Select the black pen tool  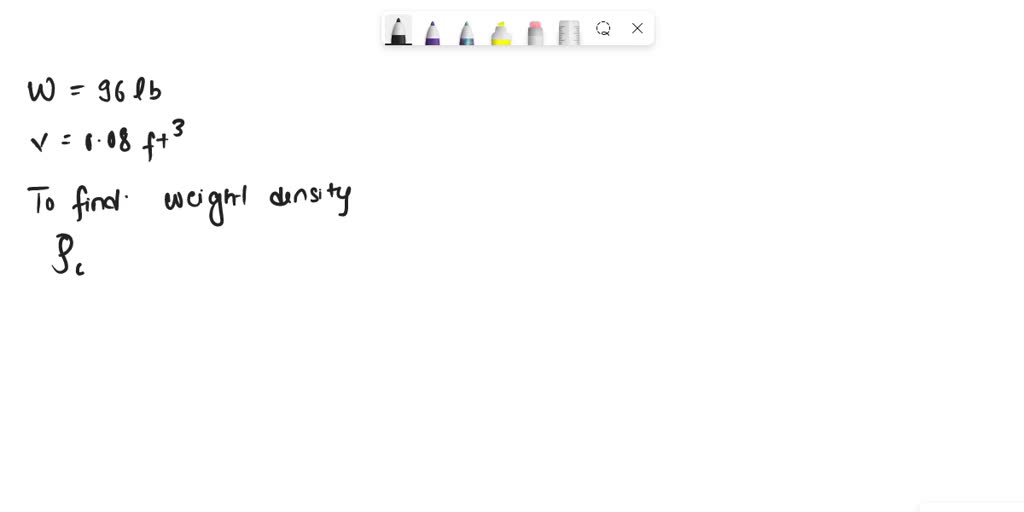pos(398,30)
